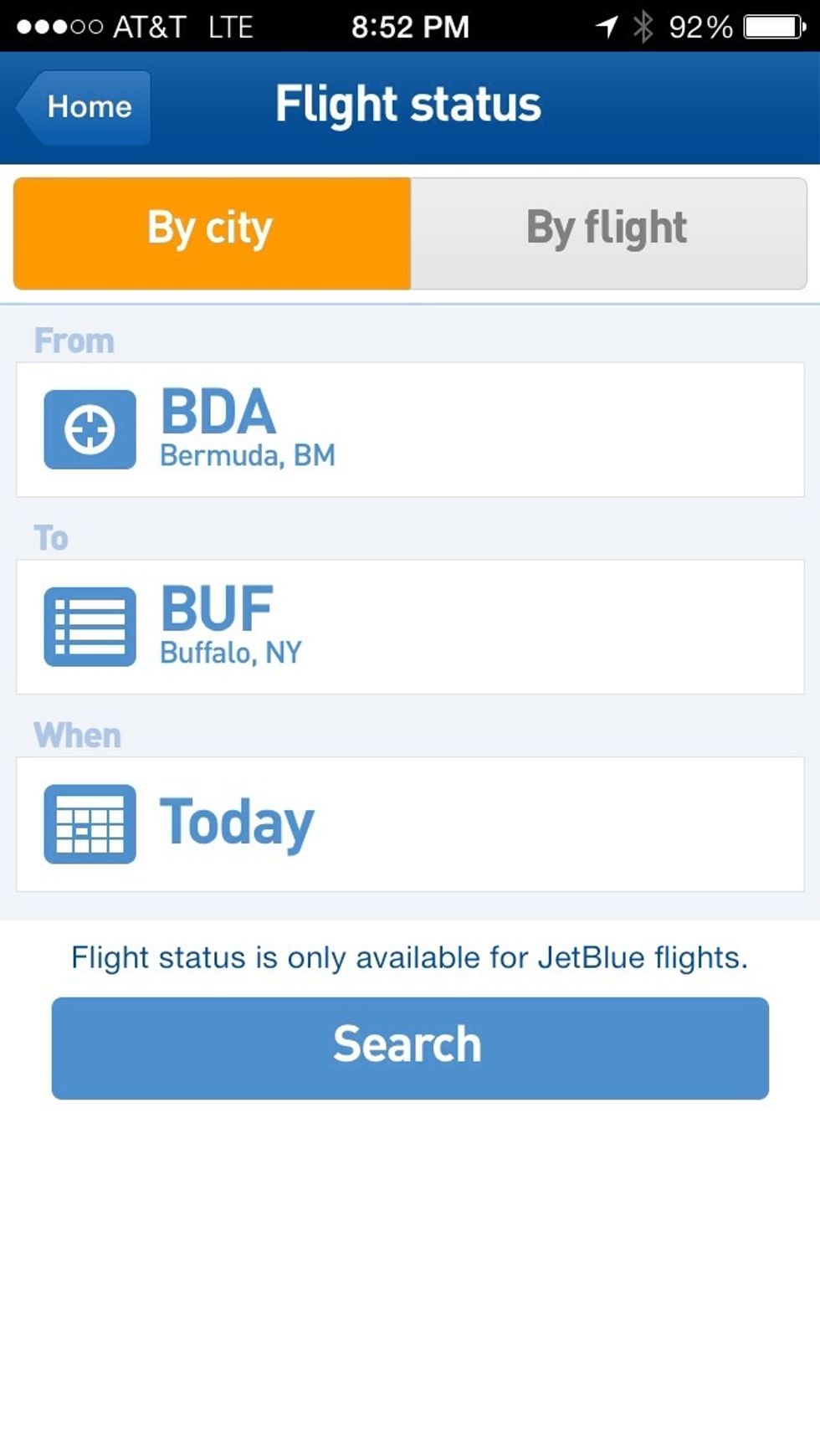This screenshot has height=1456, width=820.
Task: Return to Home screen via Home button
Action: tap(88, 106)
